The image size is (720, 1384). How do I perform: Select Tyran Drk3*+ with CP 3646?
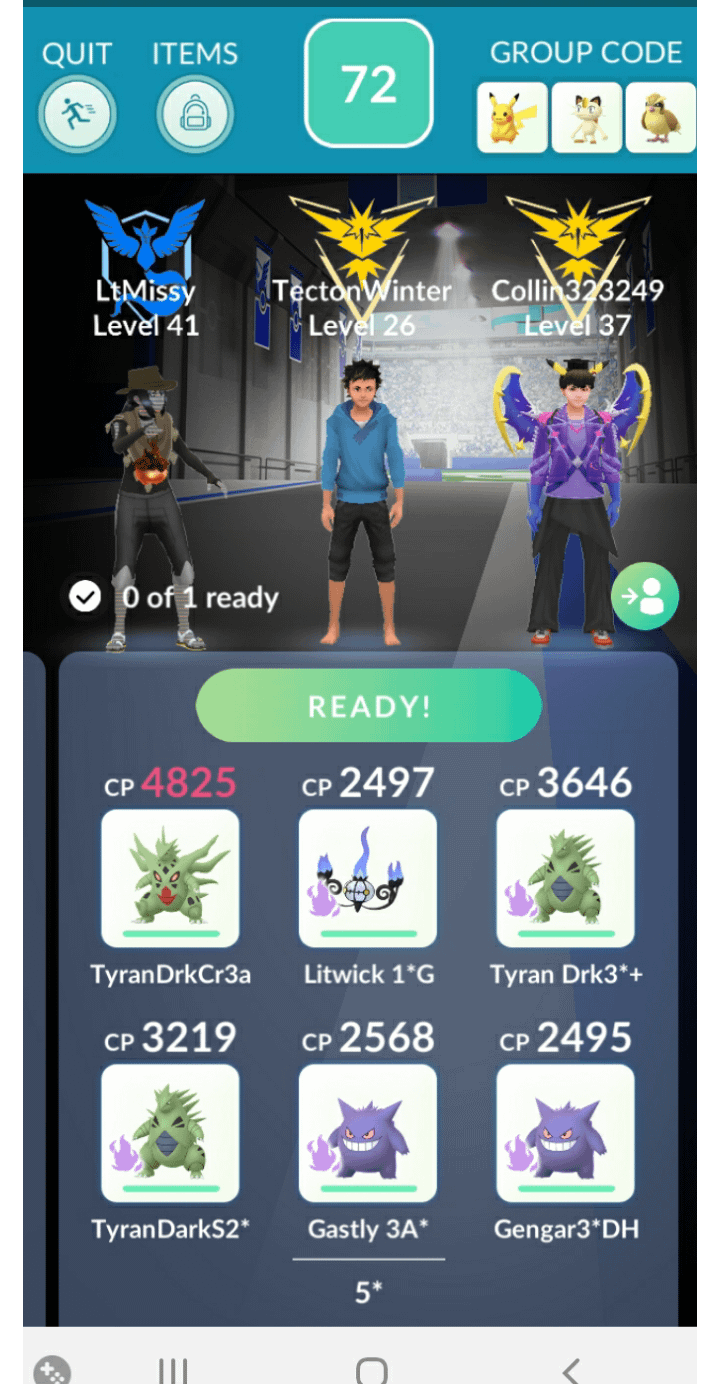[x=565, y=879]
